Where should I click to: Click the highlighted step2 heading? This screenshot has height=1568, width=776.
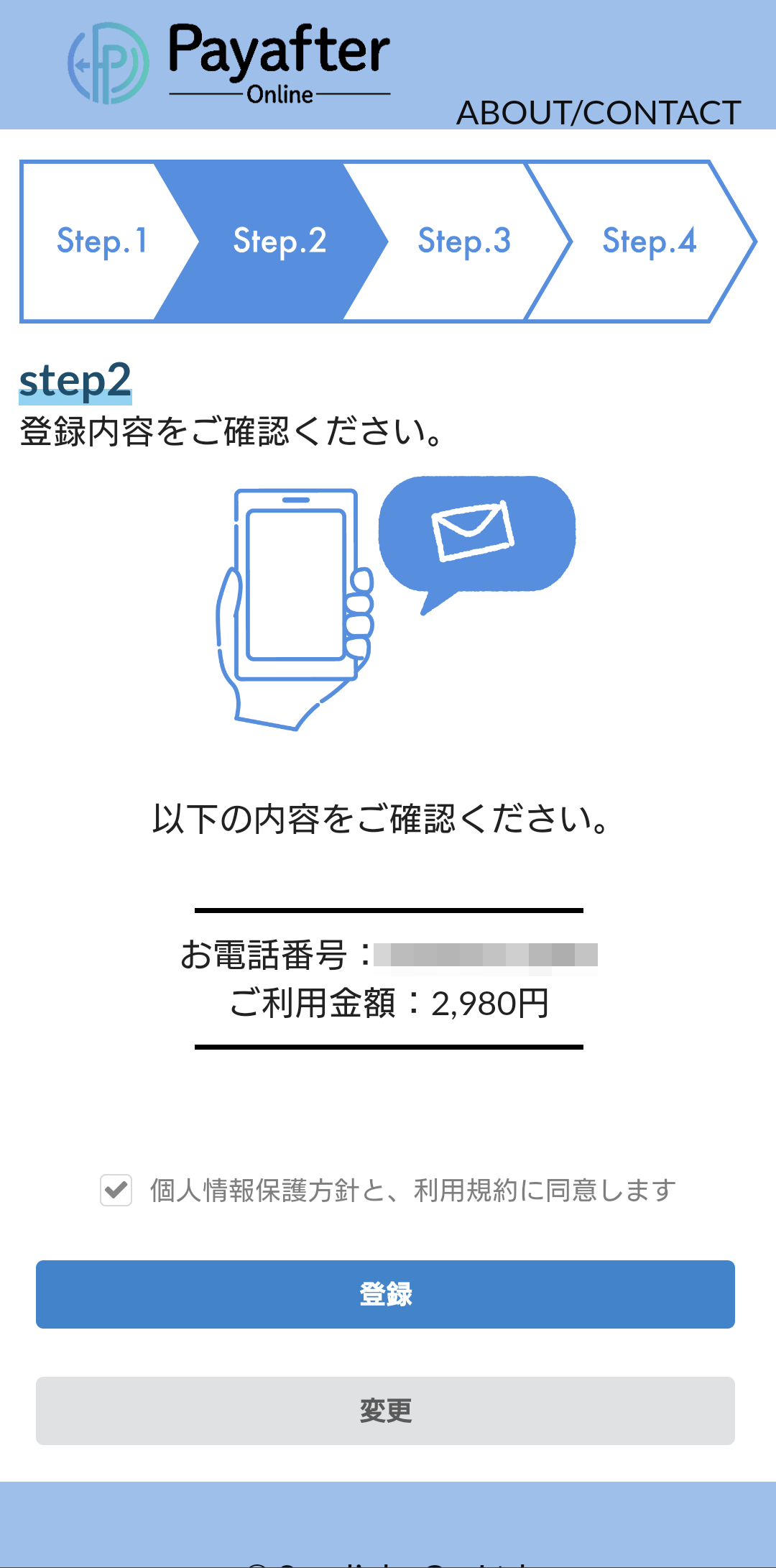coord(75,382)
